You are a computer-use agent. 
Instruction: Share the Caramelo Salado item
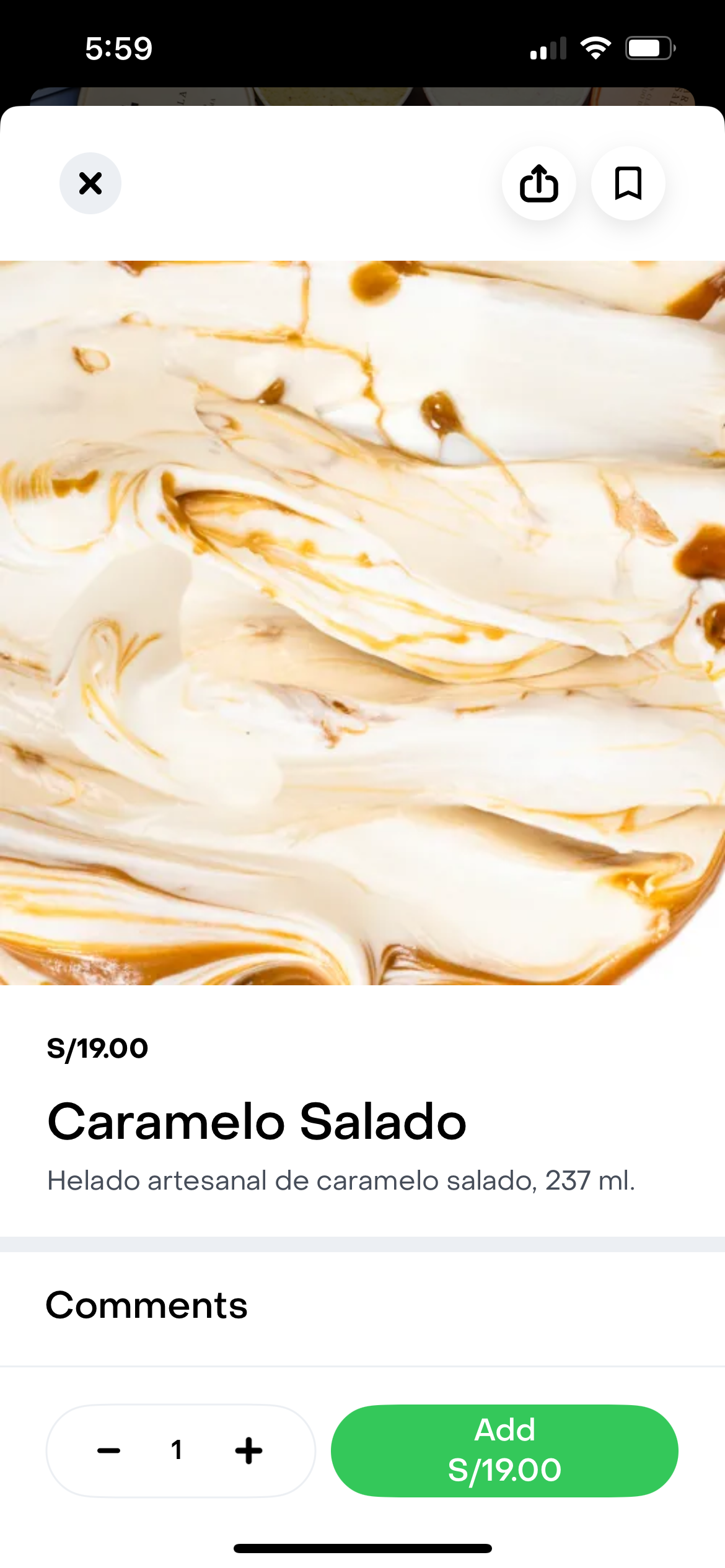pos(540,183)
